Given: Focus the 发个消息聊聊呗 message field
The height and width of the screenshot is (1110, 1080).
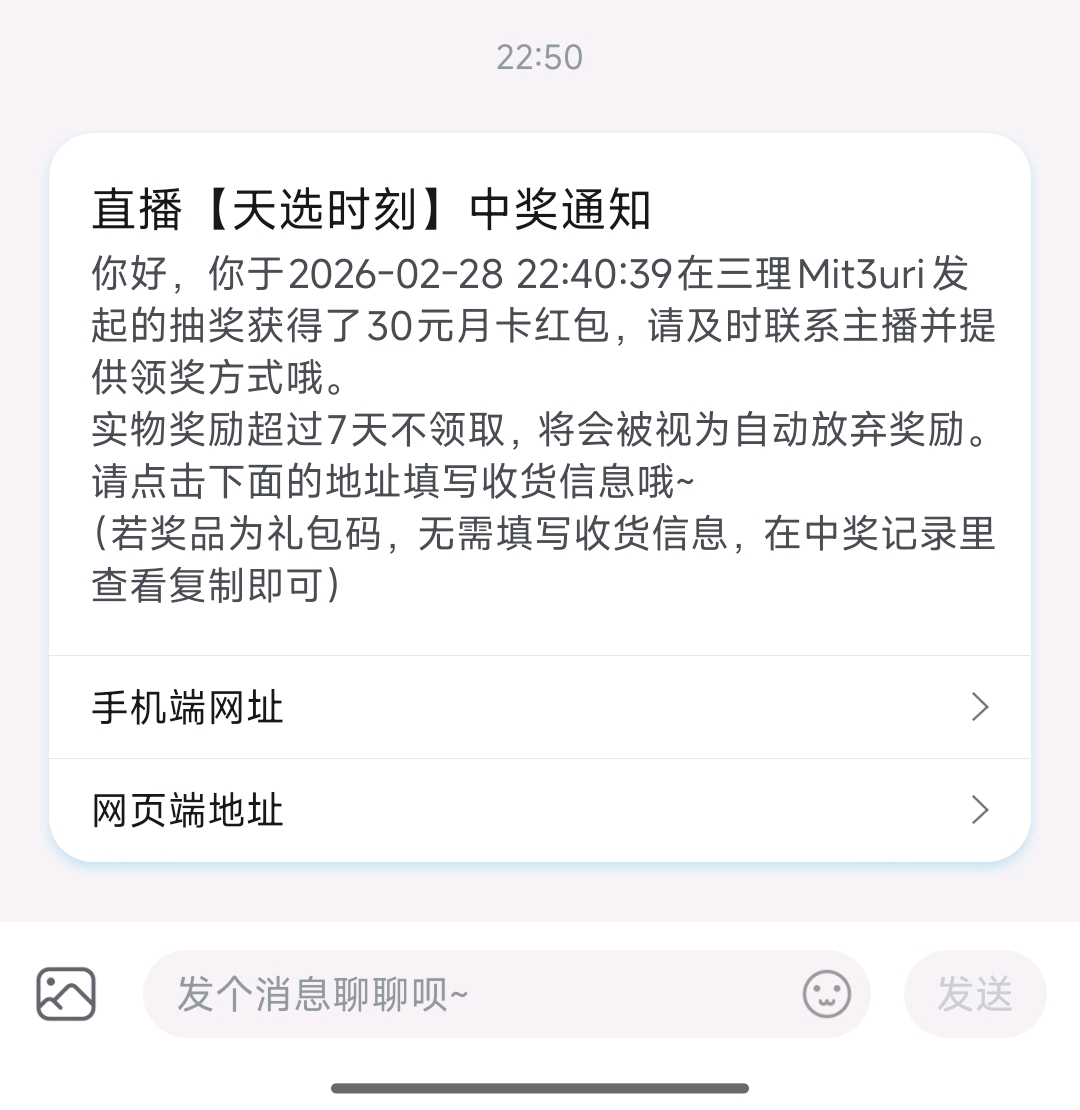Looking at the screenshot, I should (x=470, y=994).
